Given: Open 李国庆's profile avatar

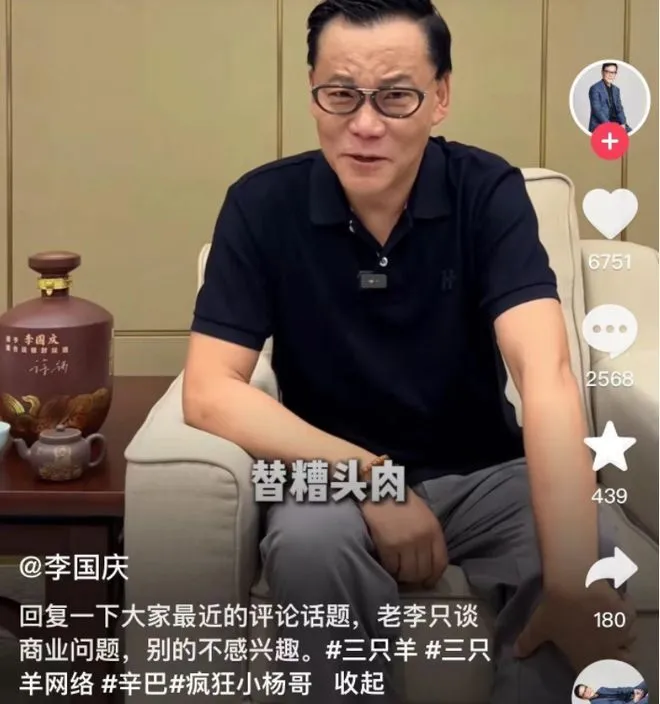Looking at the screenshot, I should click(x=608, y=98).
